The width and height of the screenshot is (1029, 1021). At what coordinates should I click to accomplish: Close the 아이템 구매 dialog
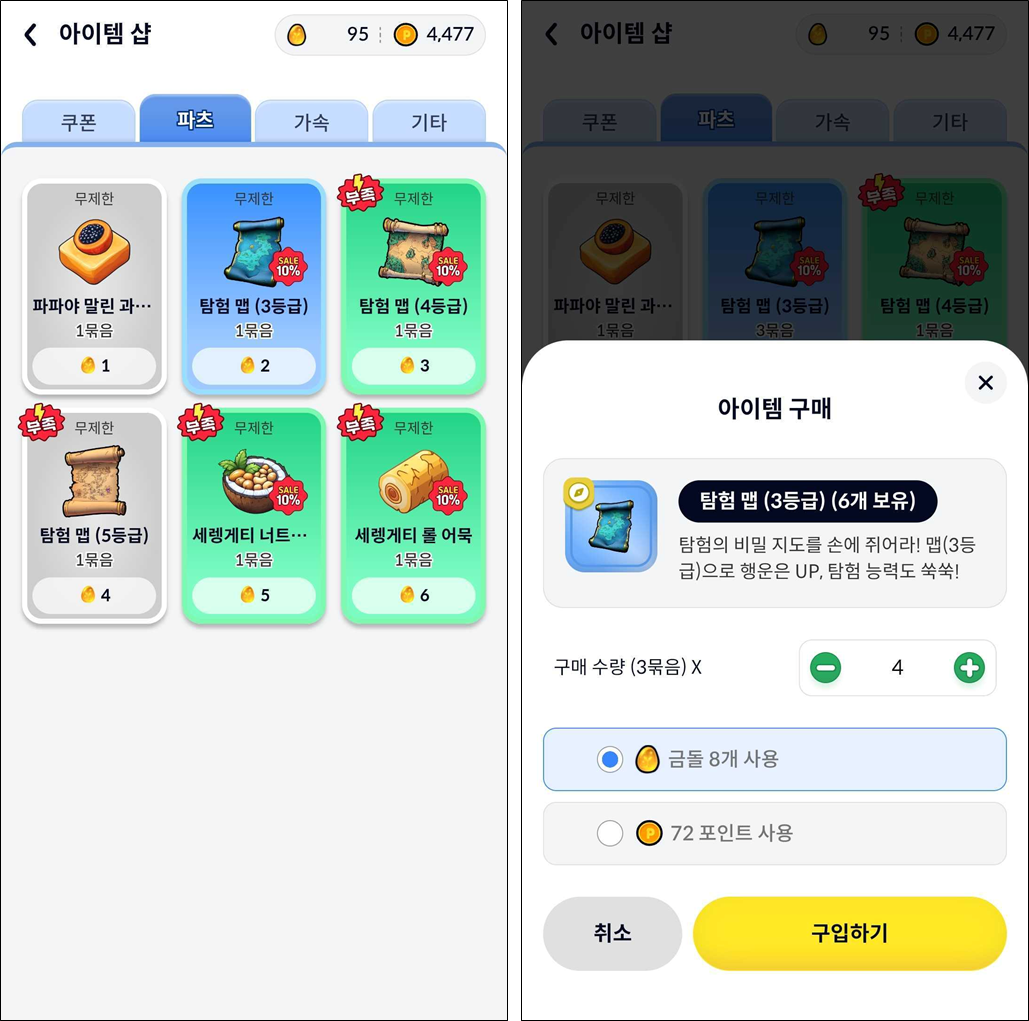985,382
